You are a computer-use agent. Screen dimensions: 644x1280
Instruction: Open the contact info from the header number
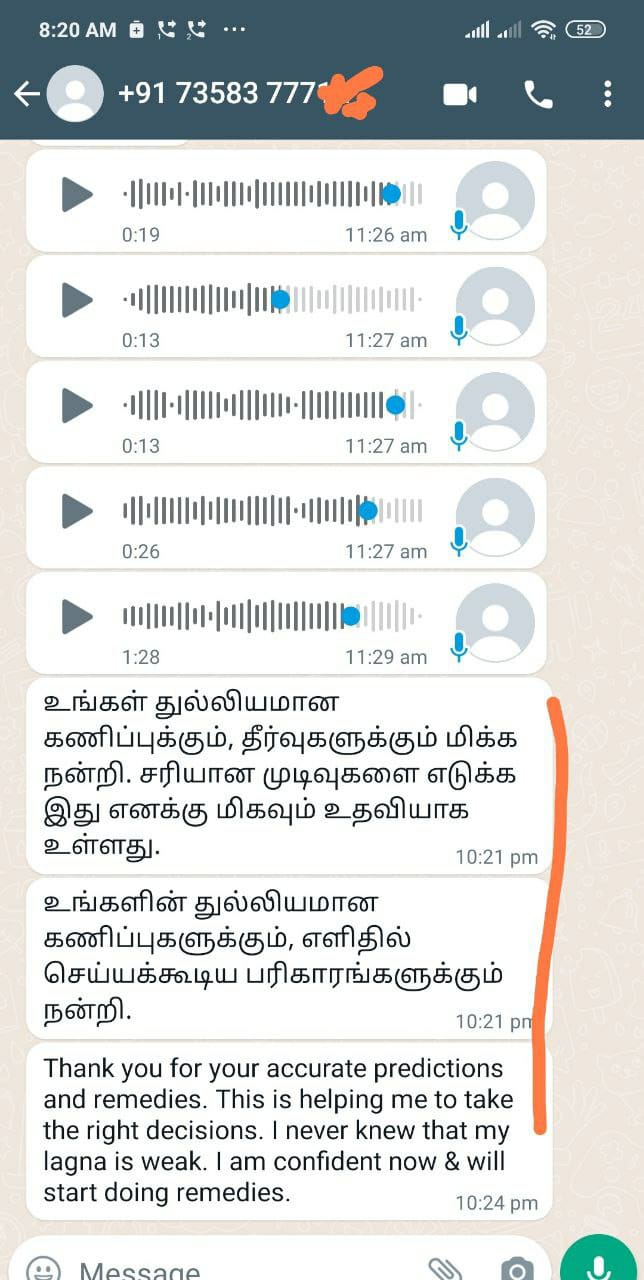pos(245,93)
